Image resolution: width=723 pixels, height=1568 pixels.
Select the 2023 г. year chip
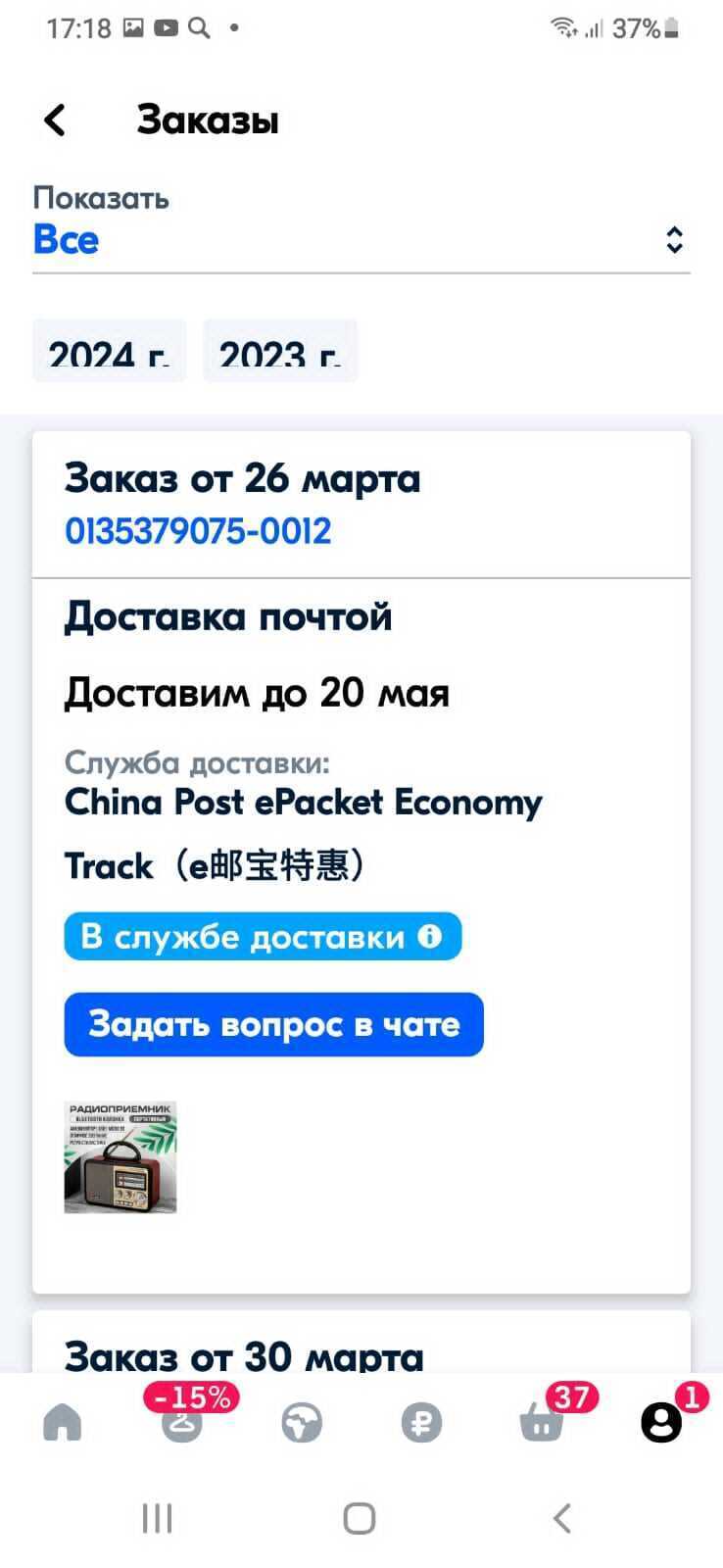280,351
